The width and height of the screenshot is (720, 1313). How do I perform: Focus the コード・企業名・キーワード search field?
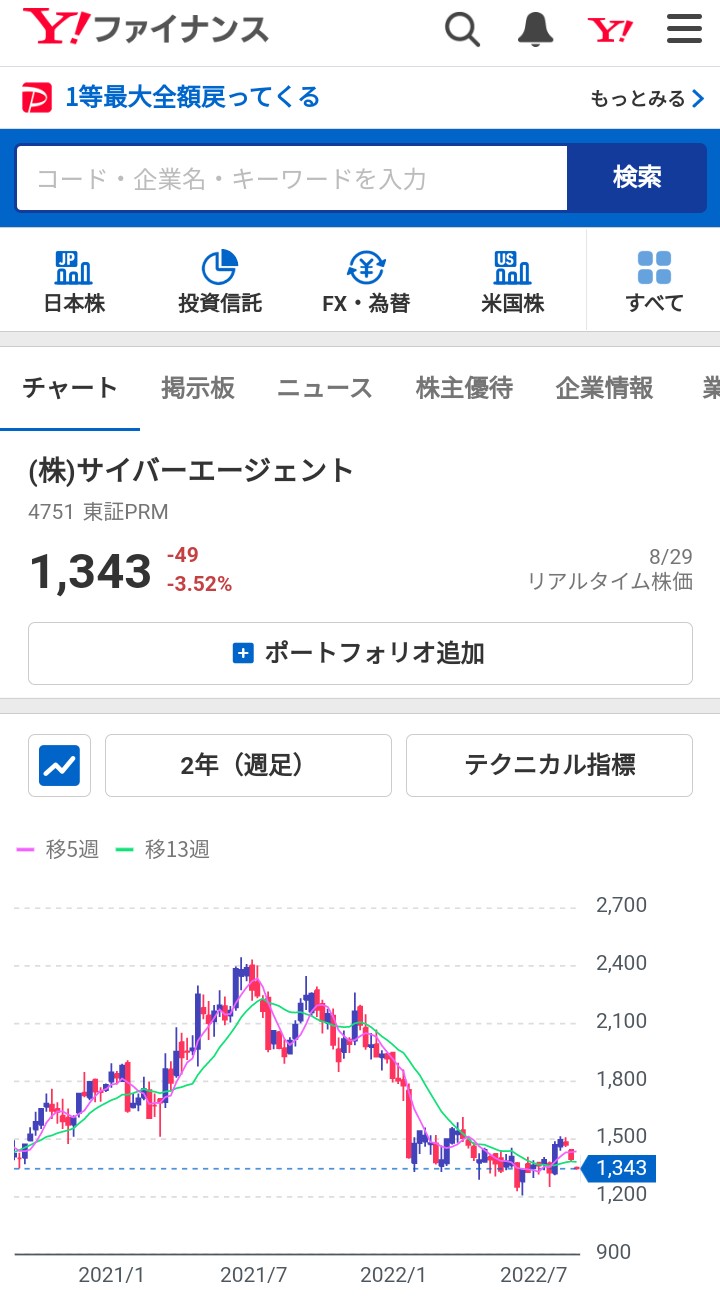coord(292,178)
